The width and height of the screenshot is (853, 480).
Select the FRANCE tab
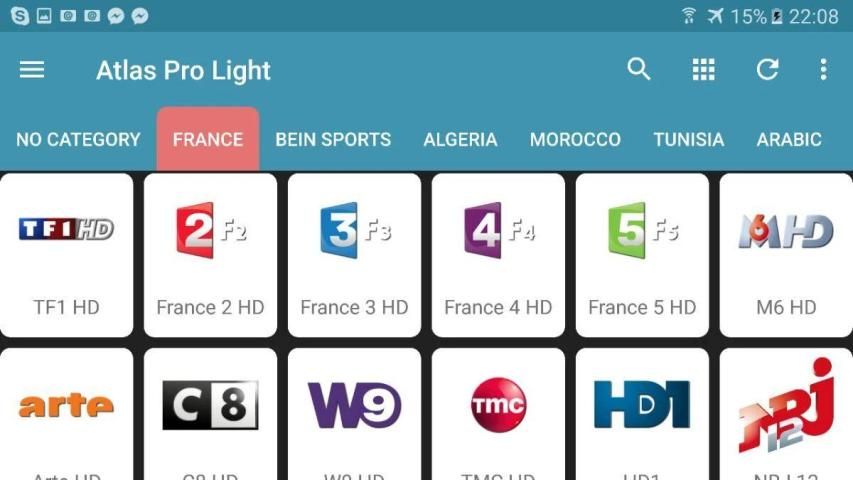click(x=208, y=140)
